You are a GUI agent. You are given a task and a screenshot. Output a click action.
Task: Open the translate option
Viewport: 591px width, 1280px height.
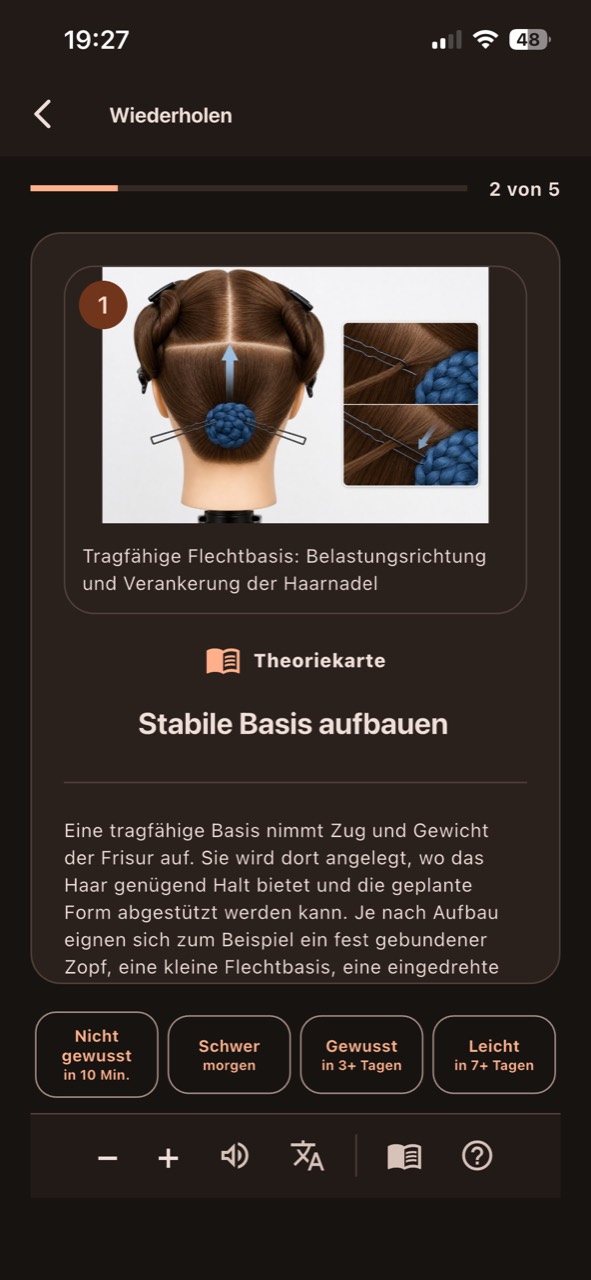[307, 1156]
